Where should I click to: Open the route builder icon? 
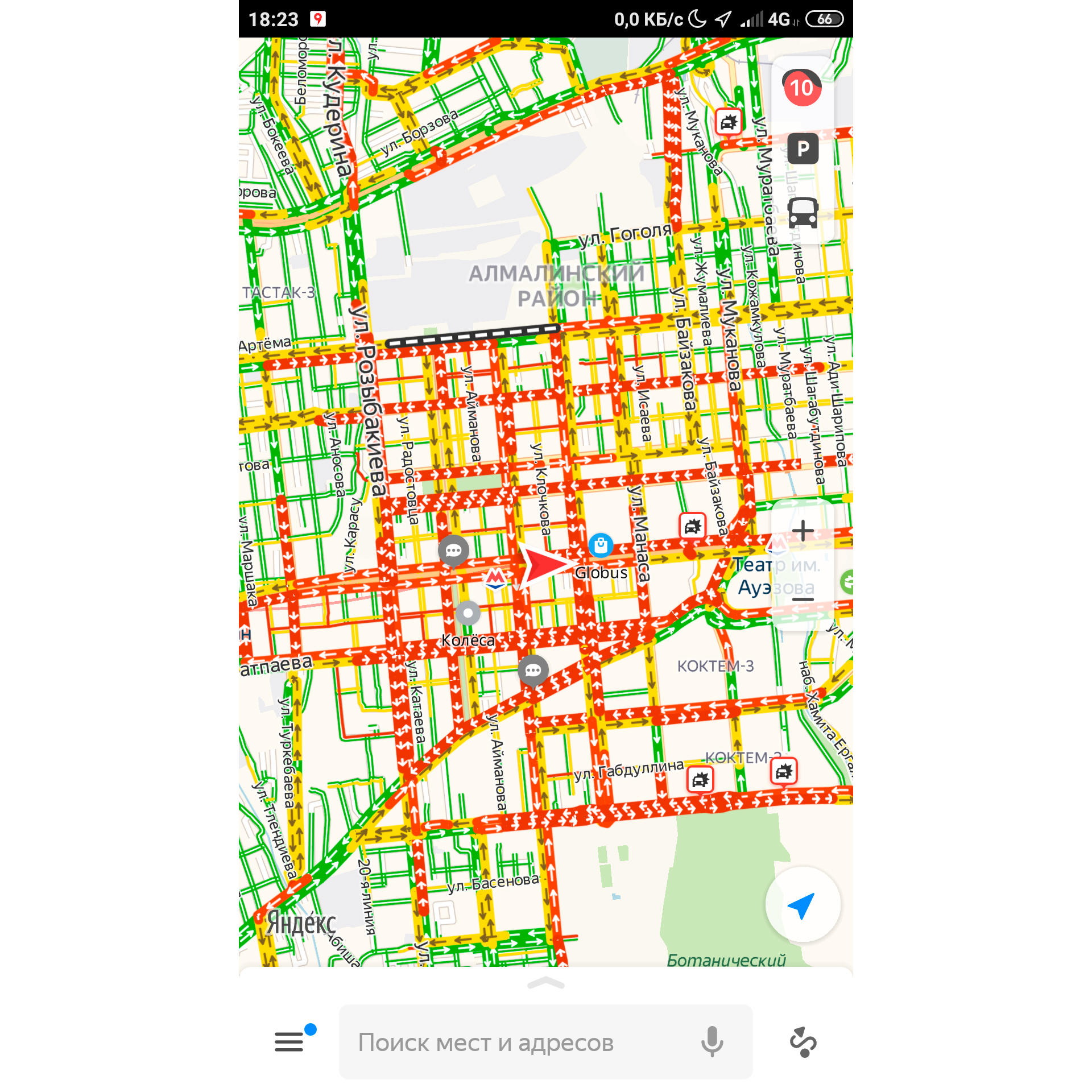803,1042
